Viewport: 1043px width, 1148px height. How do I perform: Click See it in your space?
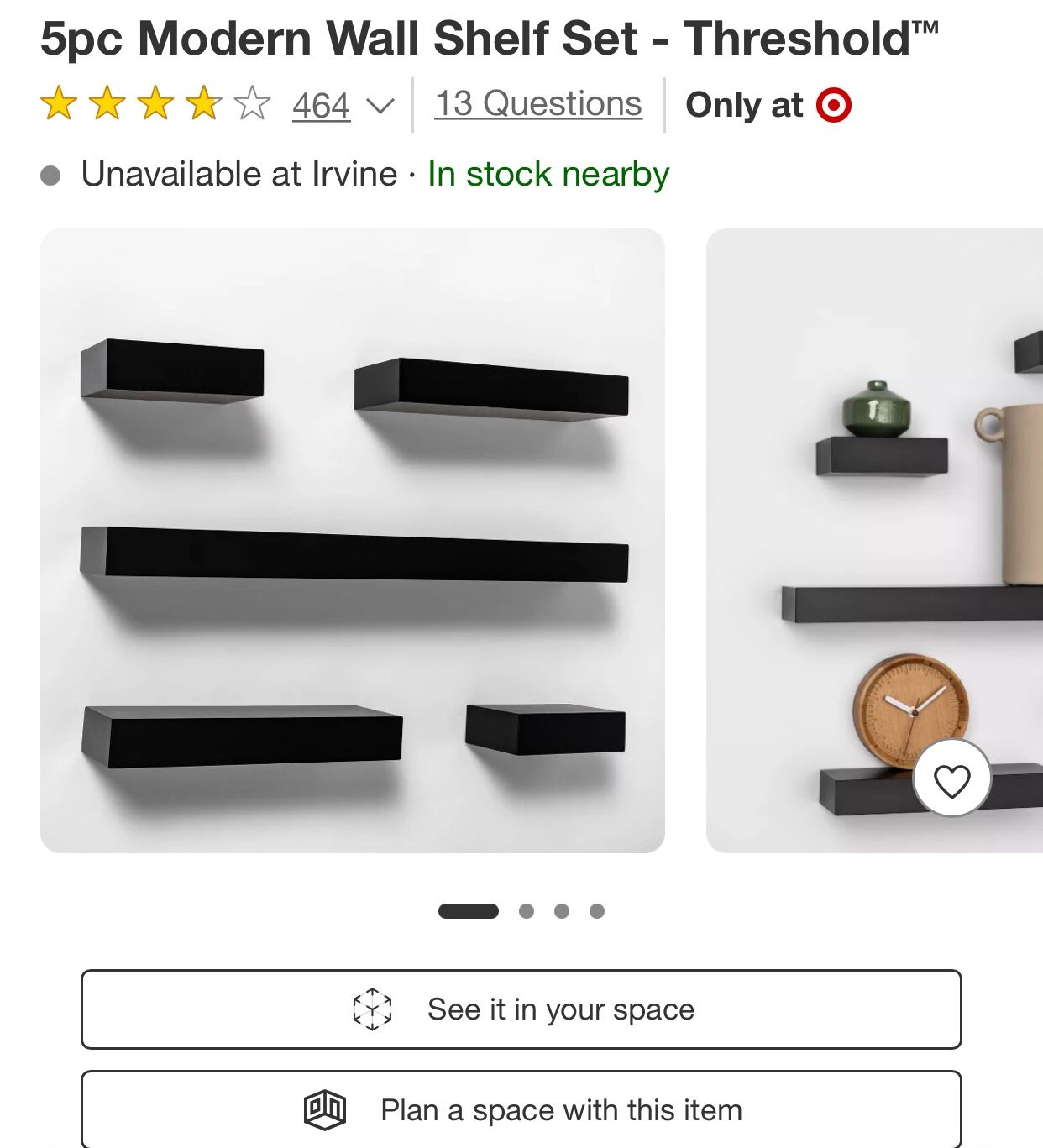521,1009
